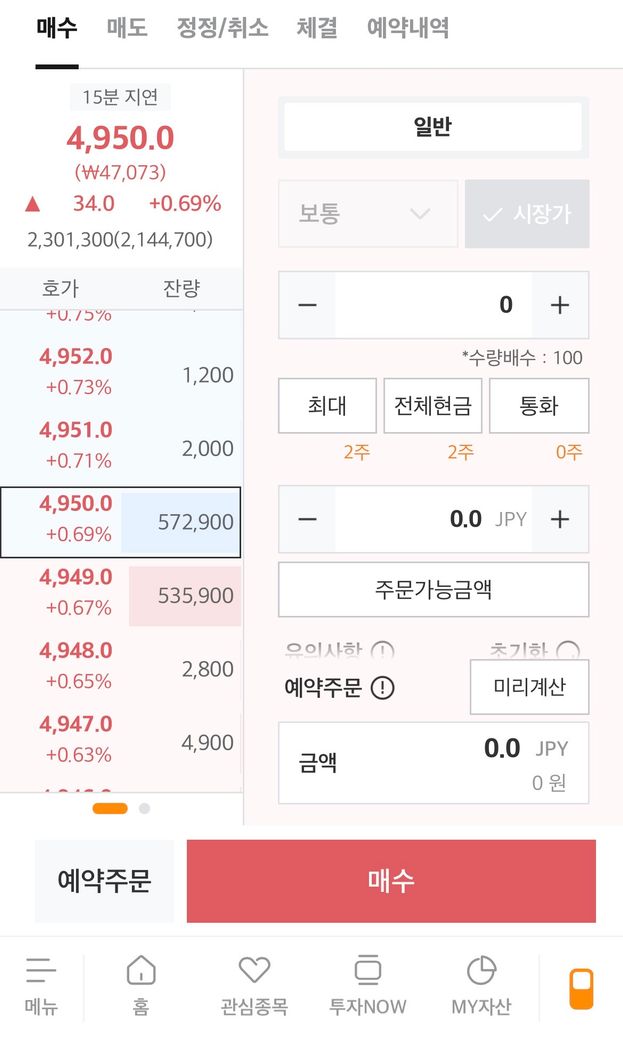The image size is (623, 1040).
Task: Open MY자산 tab
Action: pos(481,986)
